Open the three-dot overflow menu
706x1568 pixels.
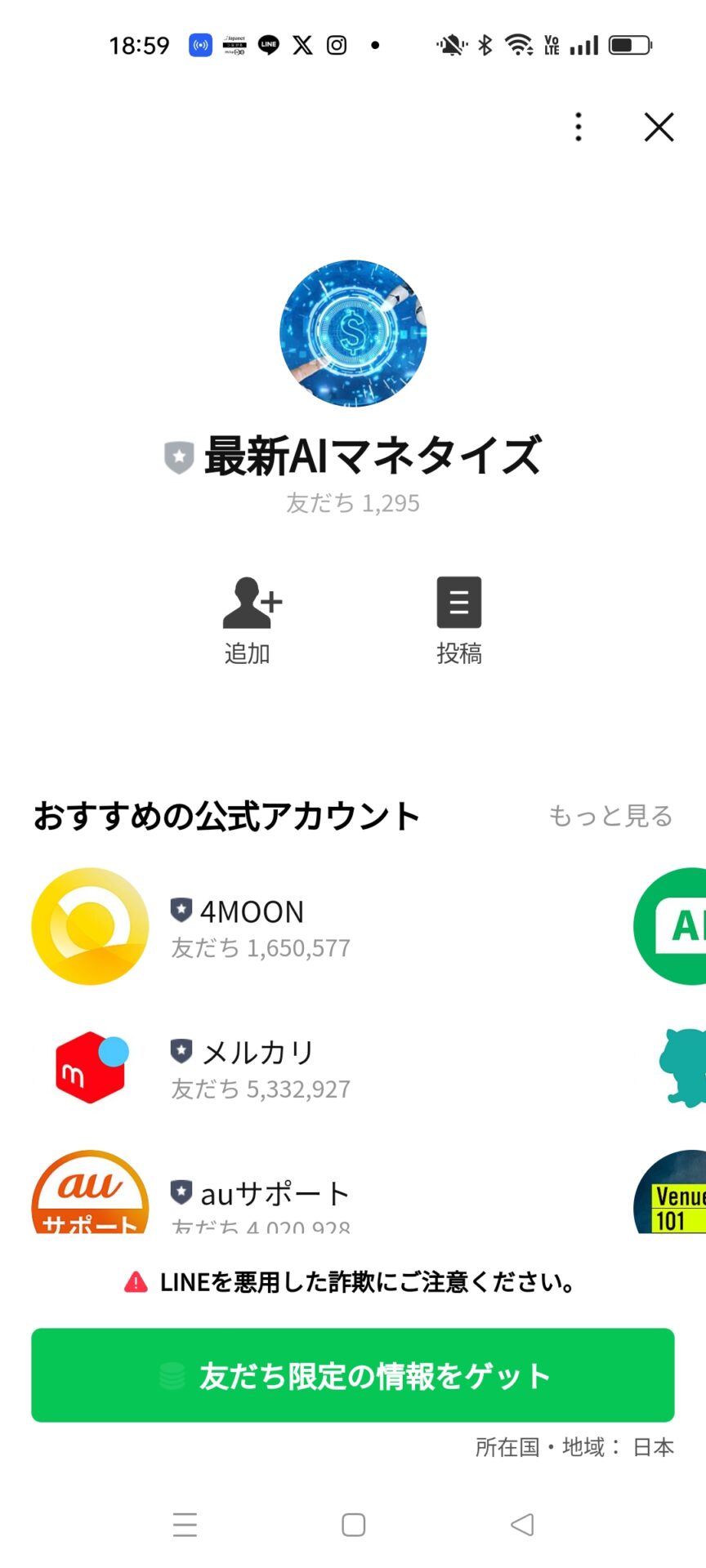click(579, 127)
